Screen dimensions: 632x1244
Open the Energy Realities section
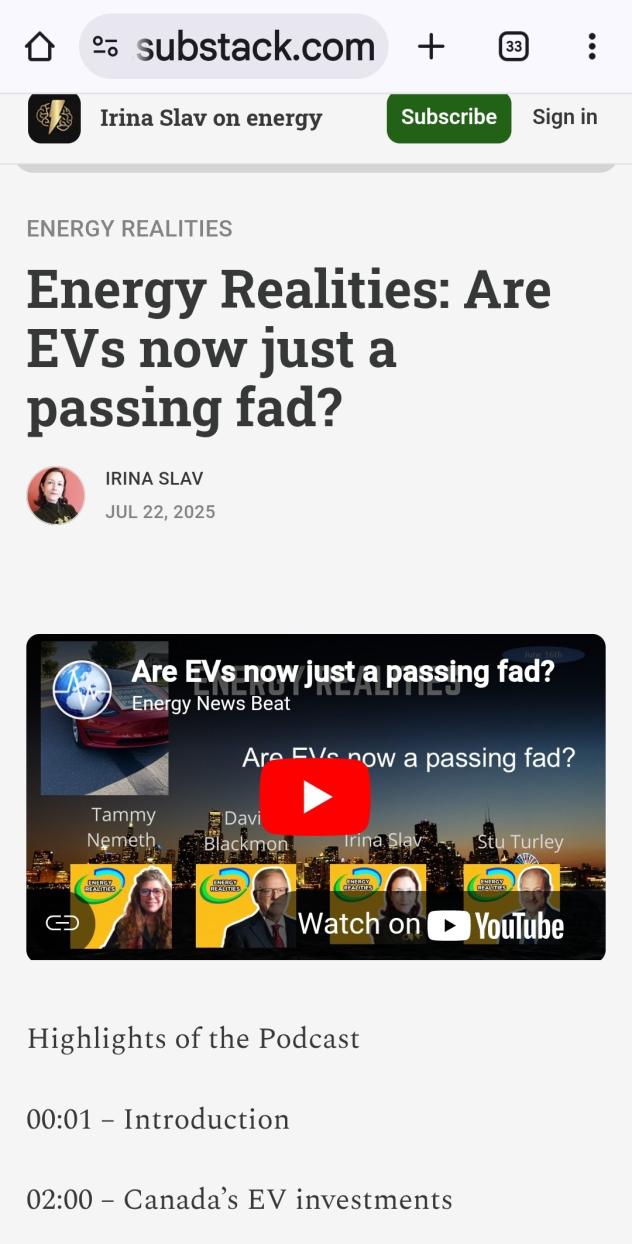click(129, 228)
